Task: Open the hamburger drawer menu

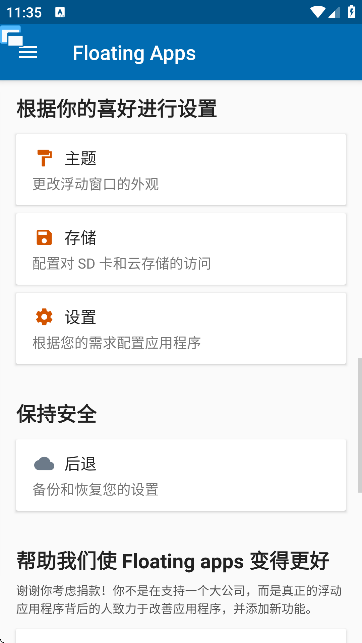Action: point(28,52)
